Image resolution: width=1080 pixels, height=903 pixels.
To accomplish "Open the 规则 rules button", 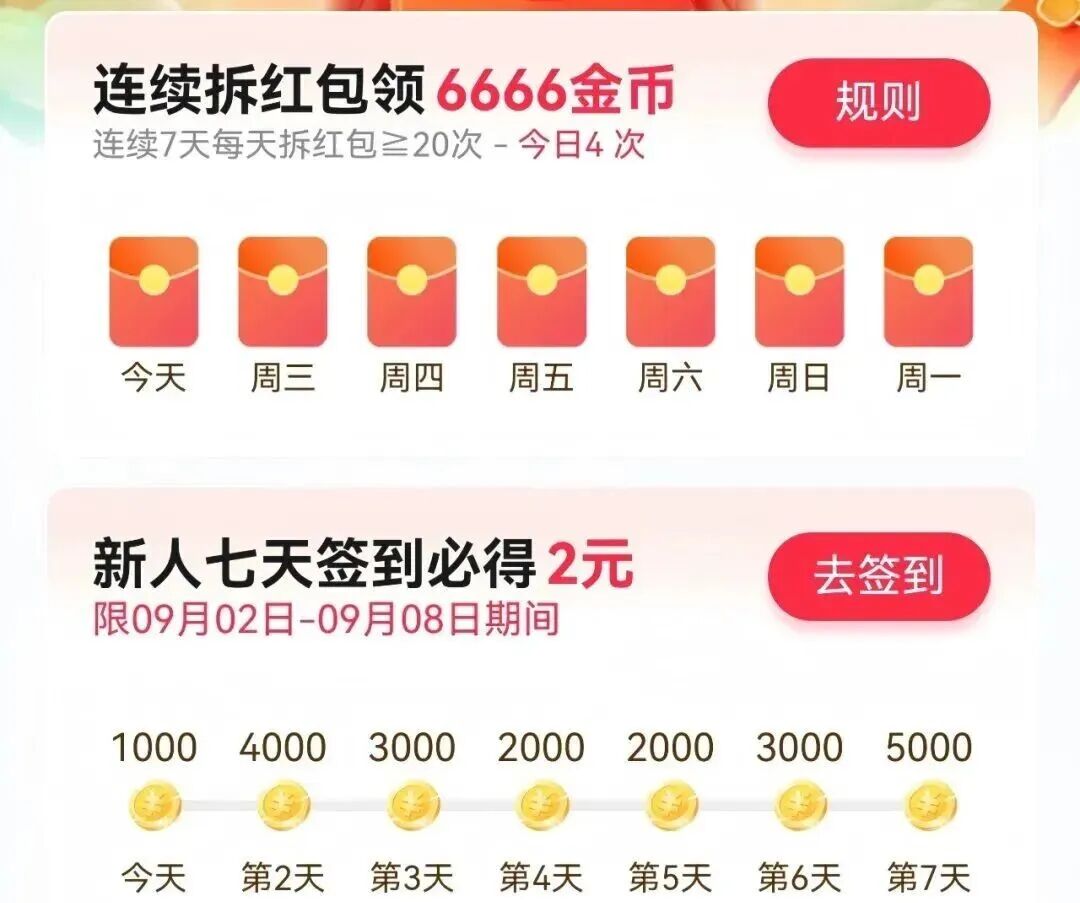I will point(878,104).
